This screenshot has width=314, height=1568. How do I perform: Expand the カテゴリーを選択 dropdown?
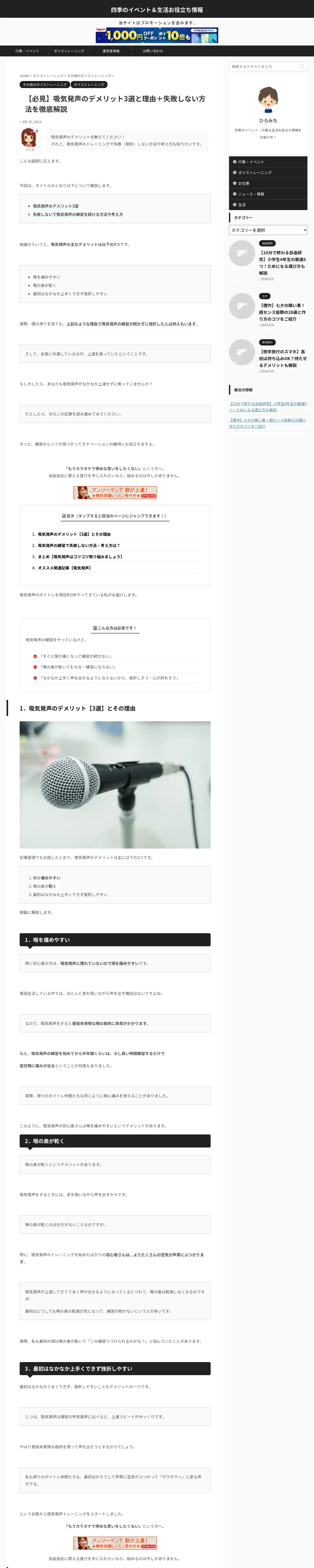[x=268, y=230]
